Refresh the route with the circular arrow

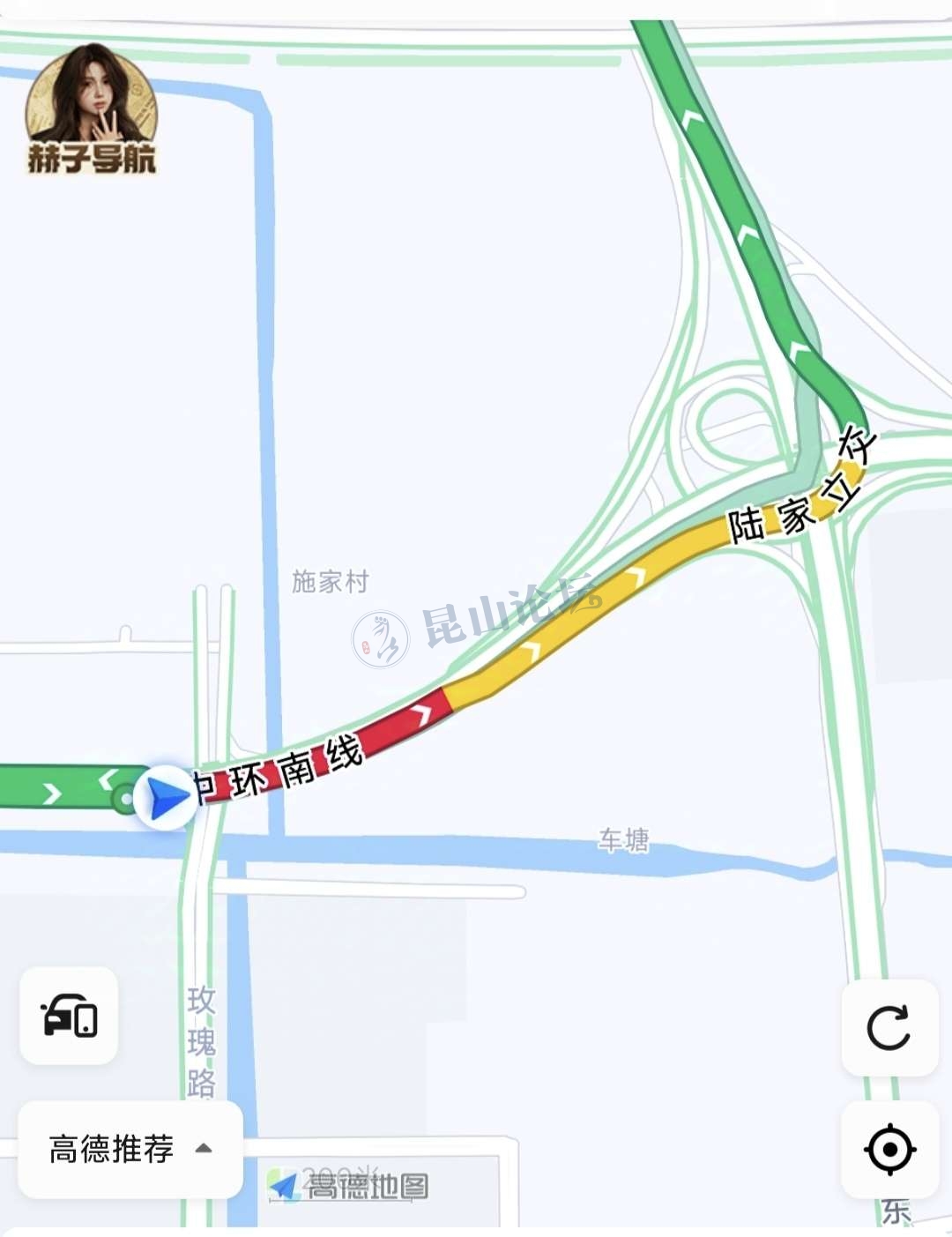click(x=889, y=1027)
